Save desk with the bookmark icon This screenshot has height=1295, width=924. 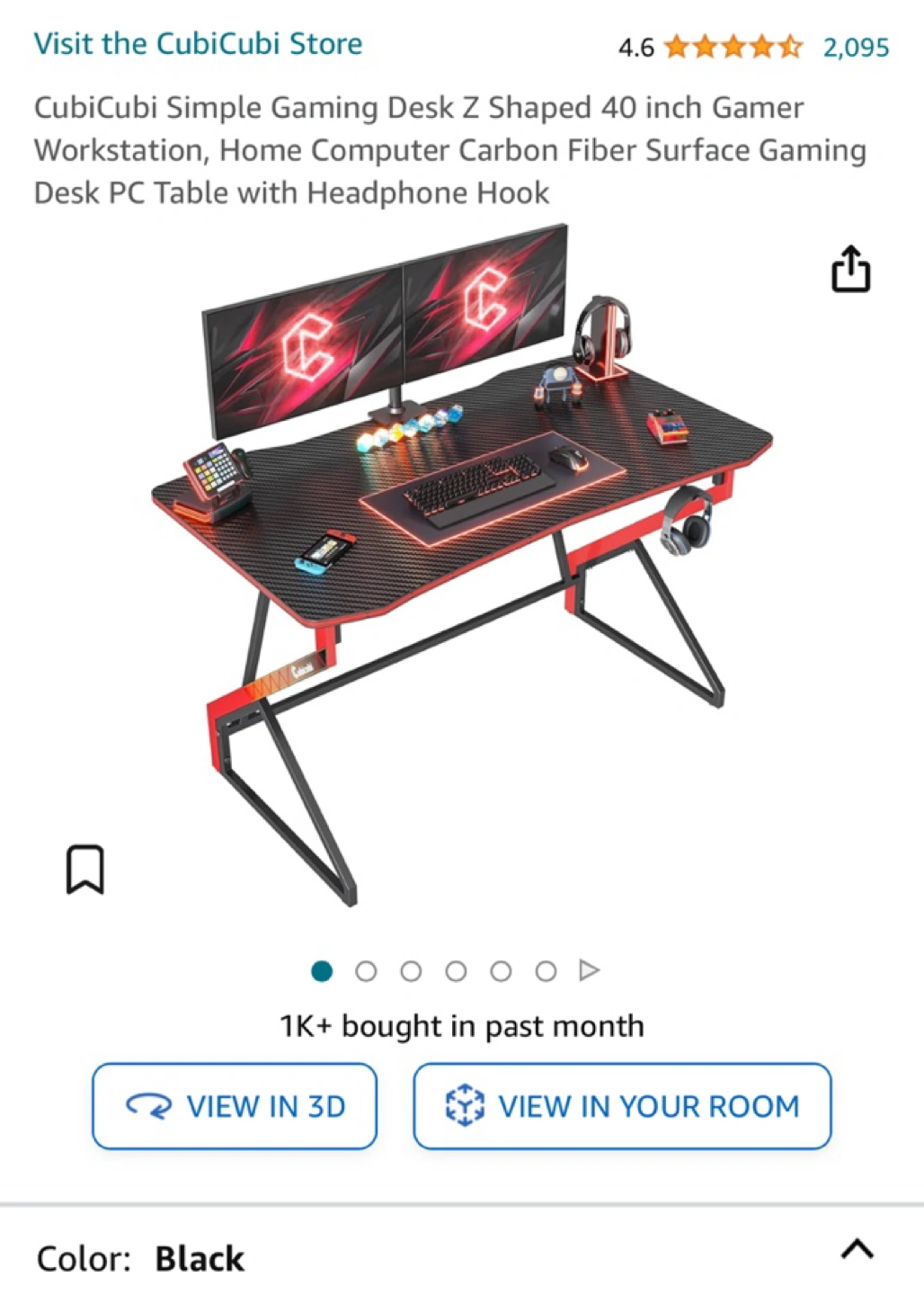point(85,869)
